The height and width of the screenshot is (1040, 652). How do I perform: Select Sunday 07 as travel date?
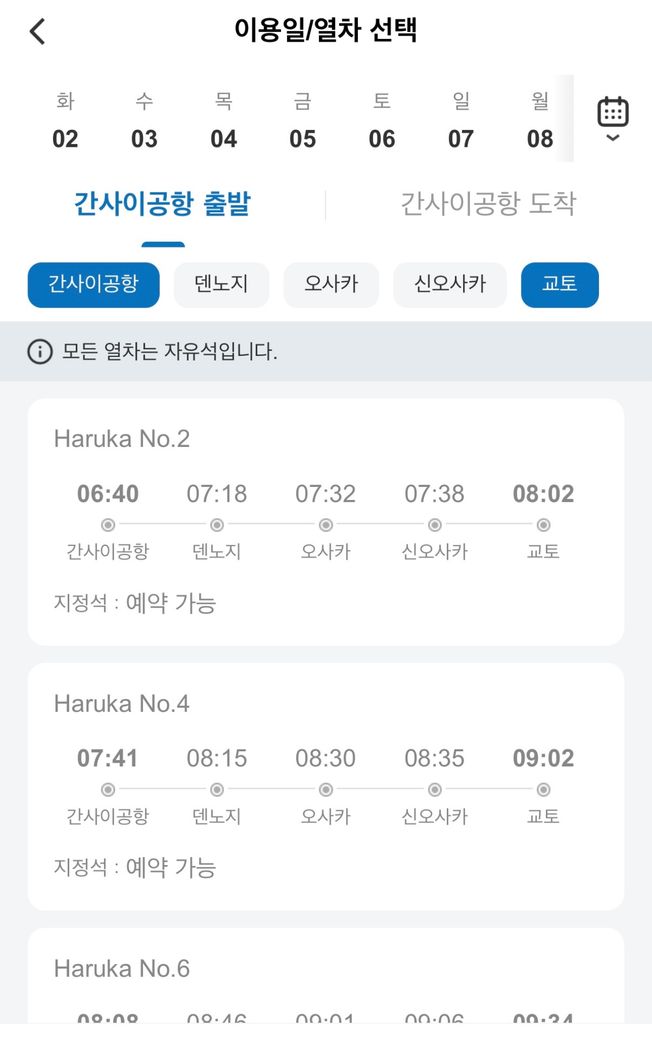pos(461,120)
